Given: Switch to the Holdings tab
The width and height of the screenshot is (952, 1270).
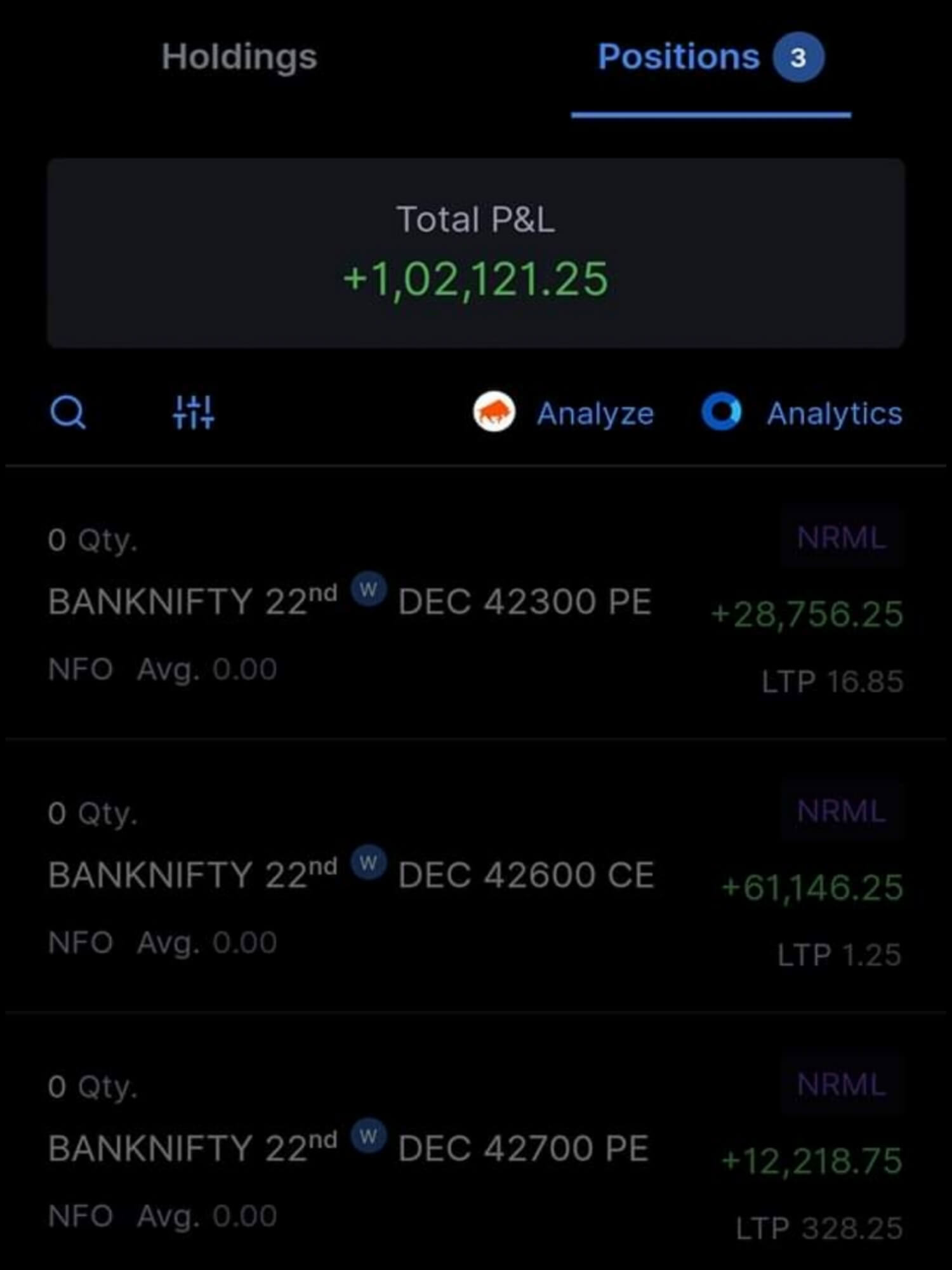Looking at the screenshot, I should pyautogui.click(x=239, y=57).
